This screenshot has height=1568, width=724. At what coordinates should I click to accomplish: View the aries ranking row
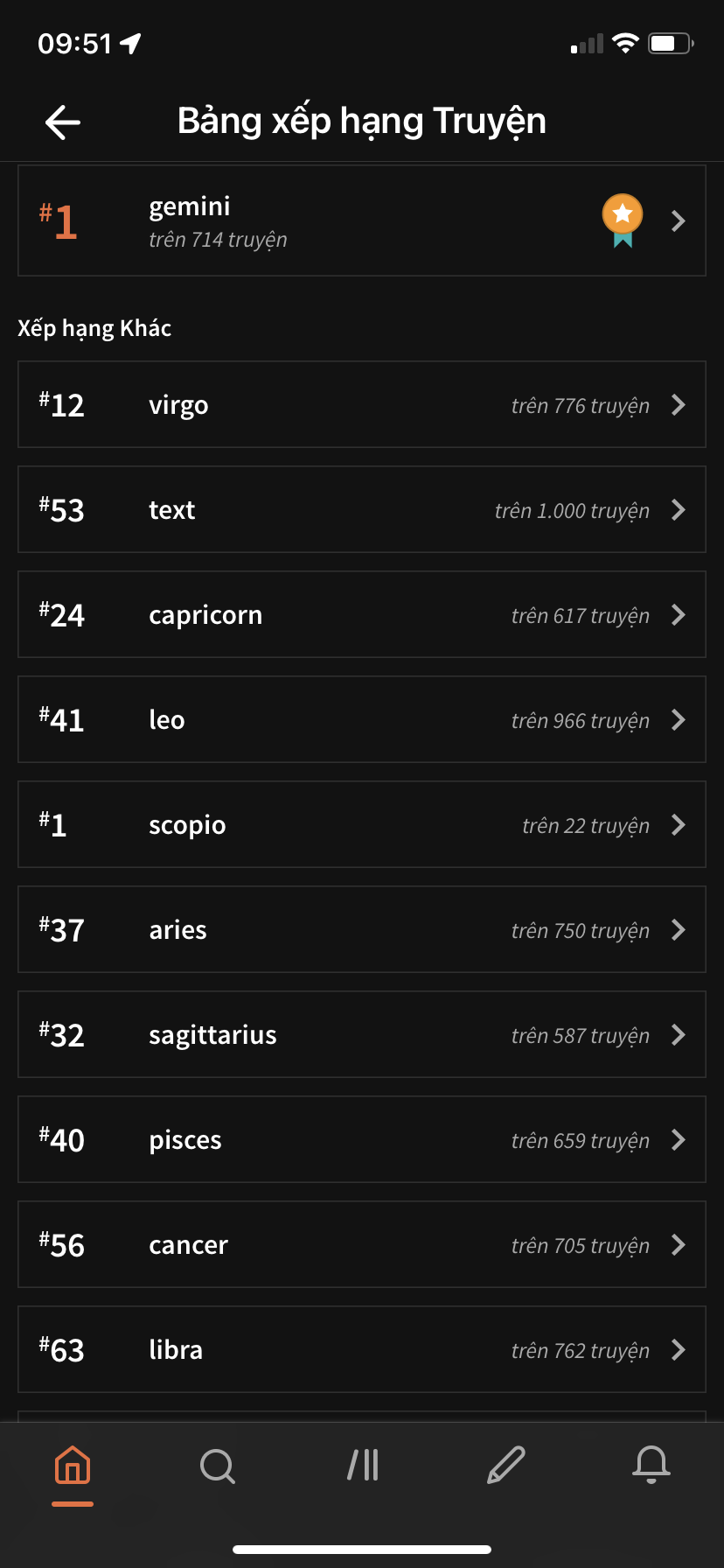coord(362,929)
